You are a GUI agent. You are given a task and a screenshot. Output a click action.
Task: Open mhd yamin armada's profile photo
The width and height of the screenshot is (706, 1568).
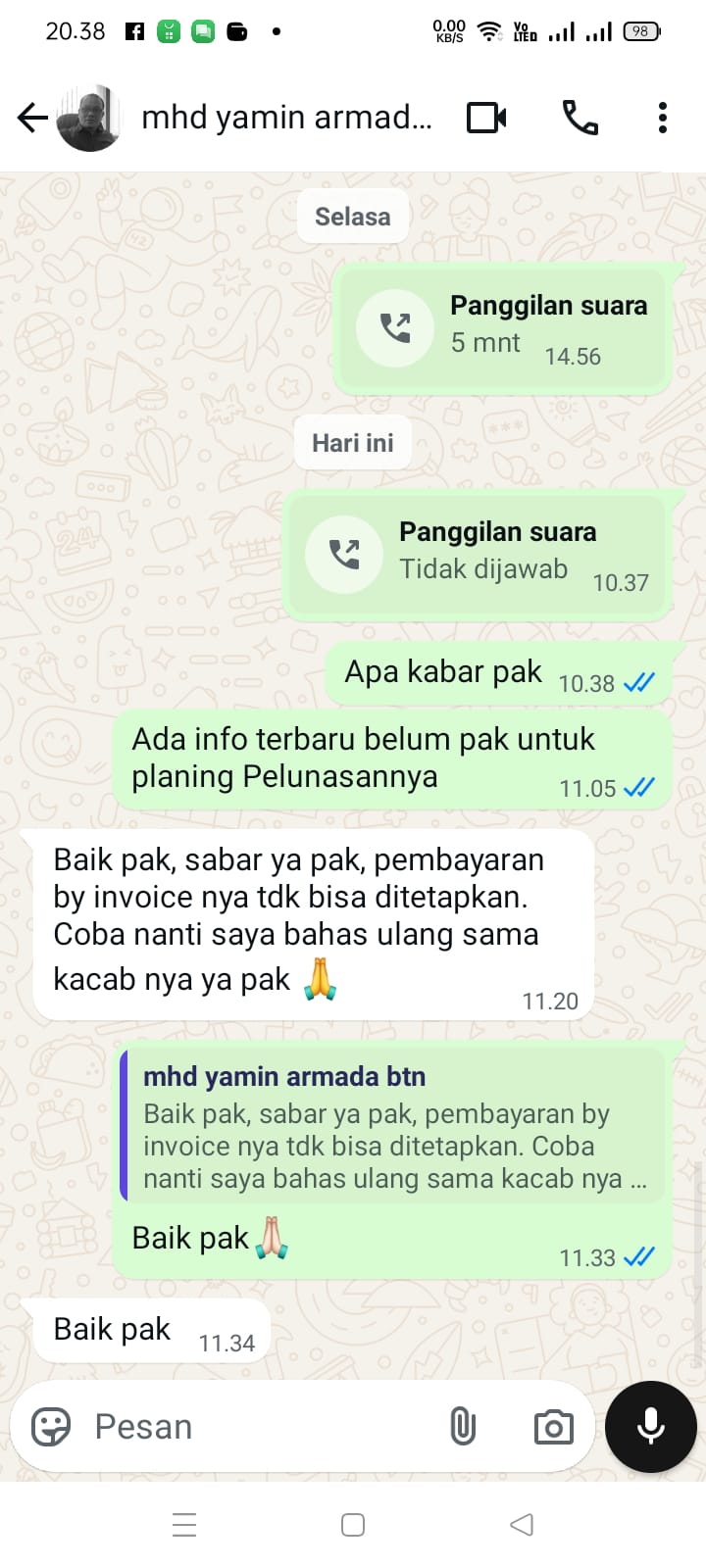coord(89,119)
